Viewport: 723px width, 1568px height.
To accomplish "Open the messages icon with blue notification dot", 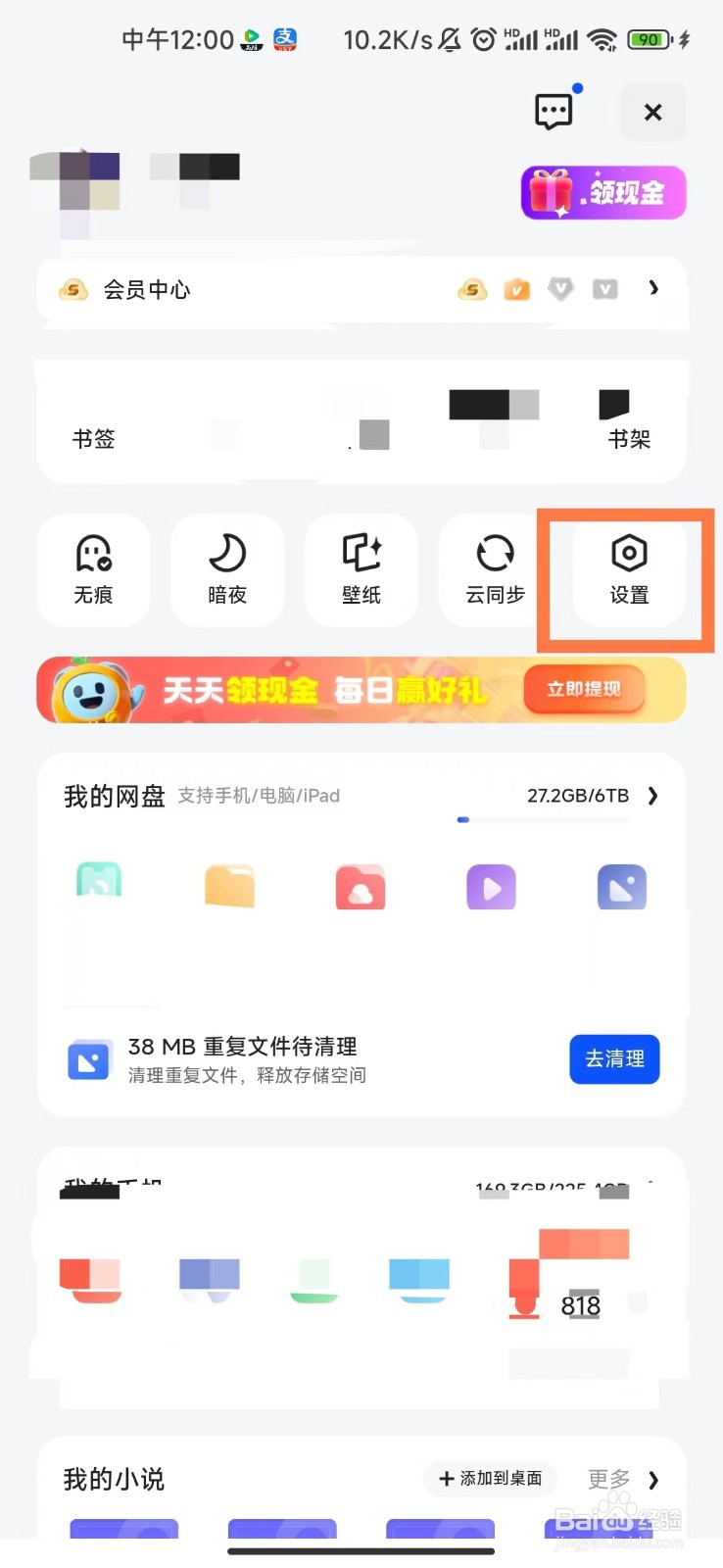I will 554,111.
